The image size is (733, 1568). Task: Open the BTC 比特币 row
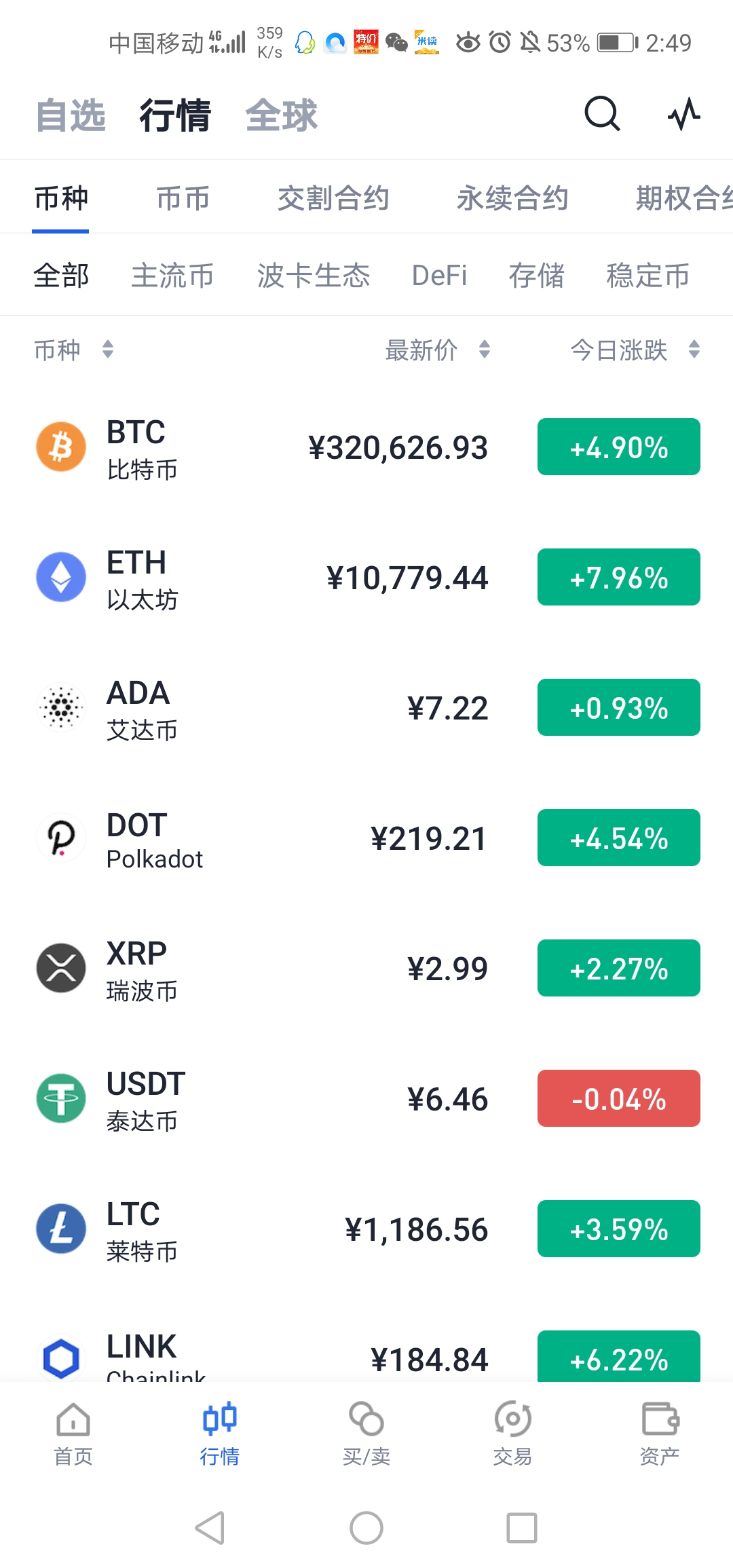[x=366, y=447]
